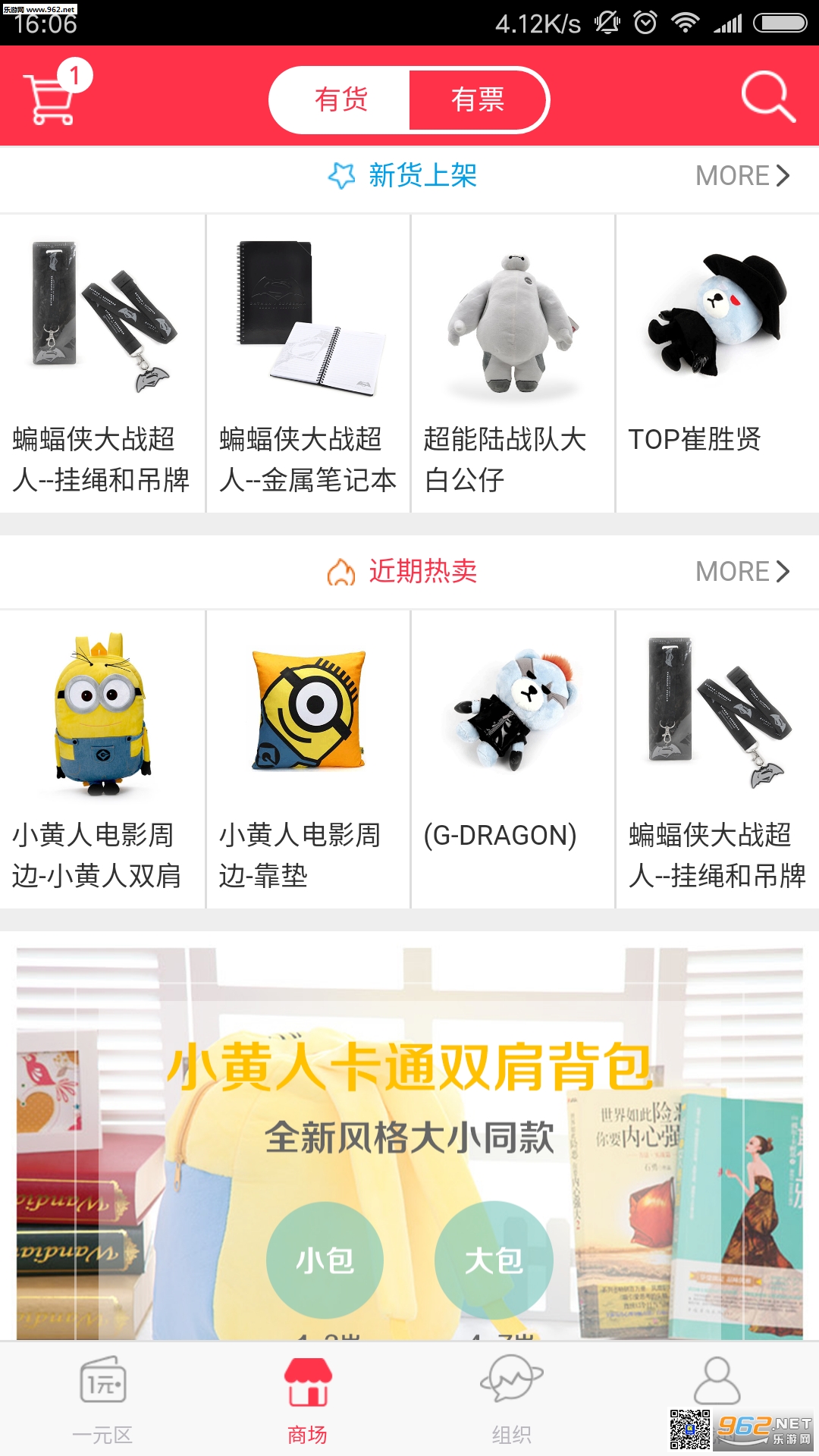Open 蝙蝠侠大战超人 lanyard under 近期热卖
Screen dimensions: 819x1456
point(717,760)
